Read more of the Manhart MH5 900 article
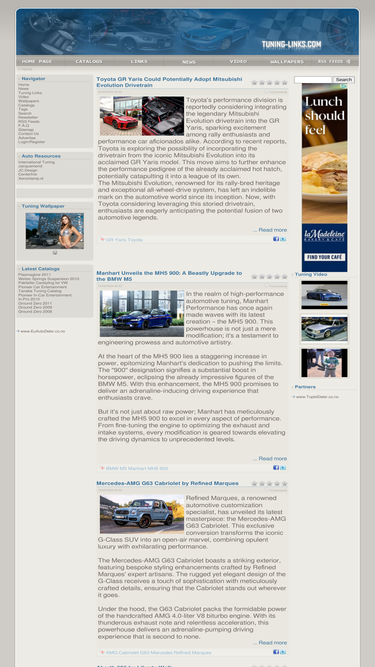Screen dimensions: 375x667 coord(270,459)
